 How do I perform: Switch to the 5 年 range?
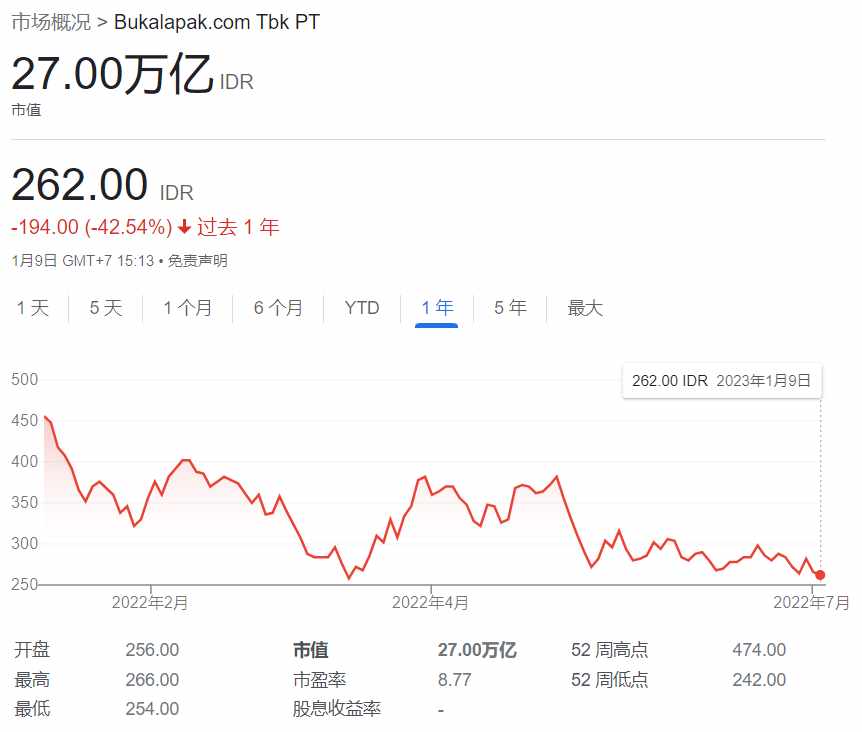(510, 308)
